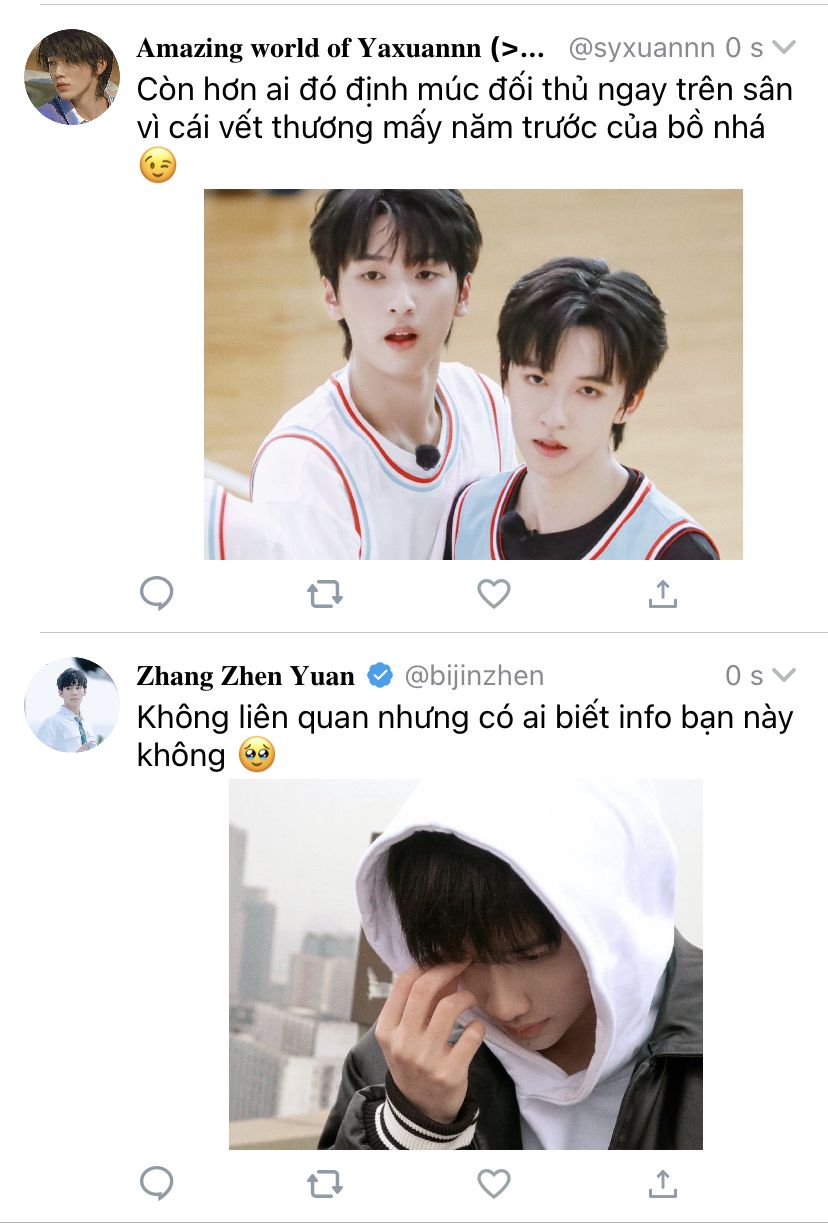Open the dropdown arrow on Zhang Zhen Yuan's tweet
Screen dimensions: 828x1225
tap(784, 676)
